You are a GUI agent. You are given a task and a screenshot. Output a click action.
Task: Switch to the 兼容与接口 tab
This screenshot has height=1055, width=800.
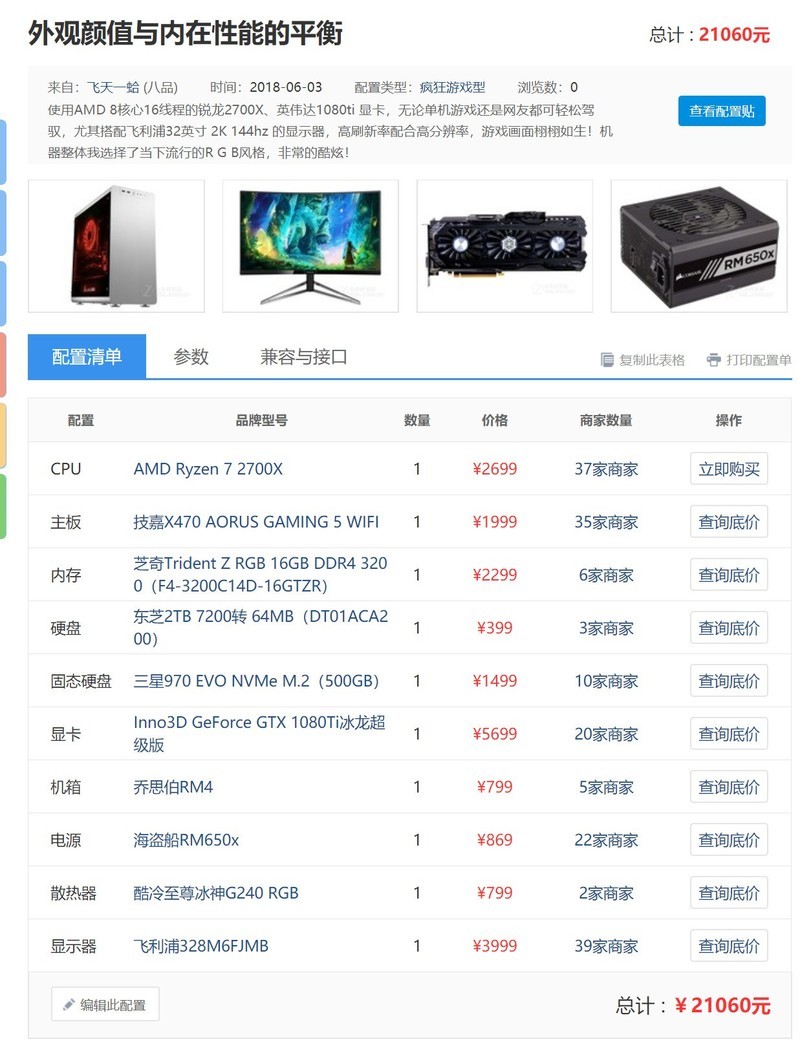[304, 357]
